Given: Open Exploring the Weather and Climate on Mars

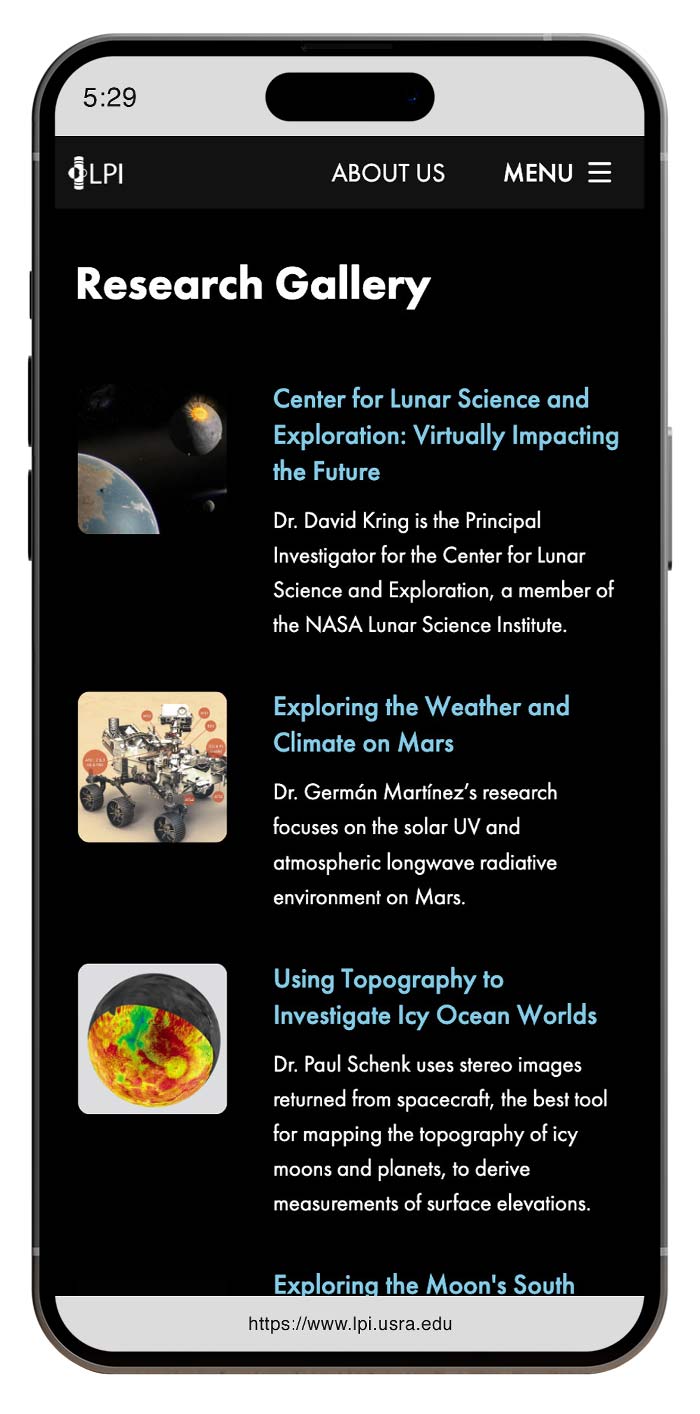Looking at the screenshot, I should click(x=420, y=724).
